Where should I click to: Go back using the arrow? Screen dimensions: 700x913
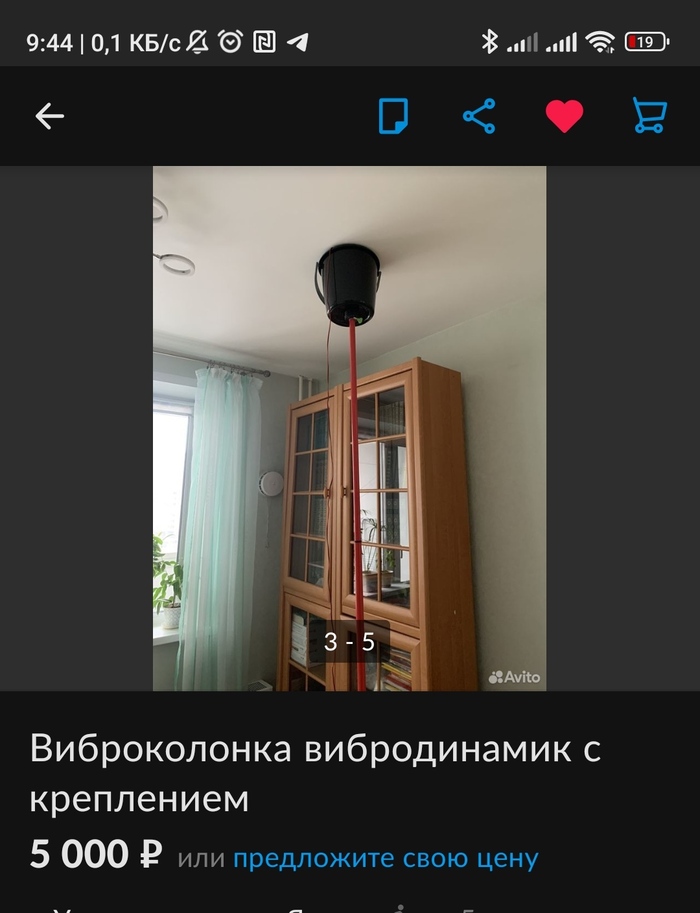[x=49, y=116]
